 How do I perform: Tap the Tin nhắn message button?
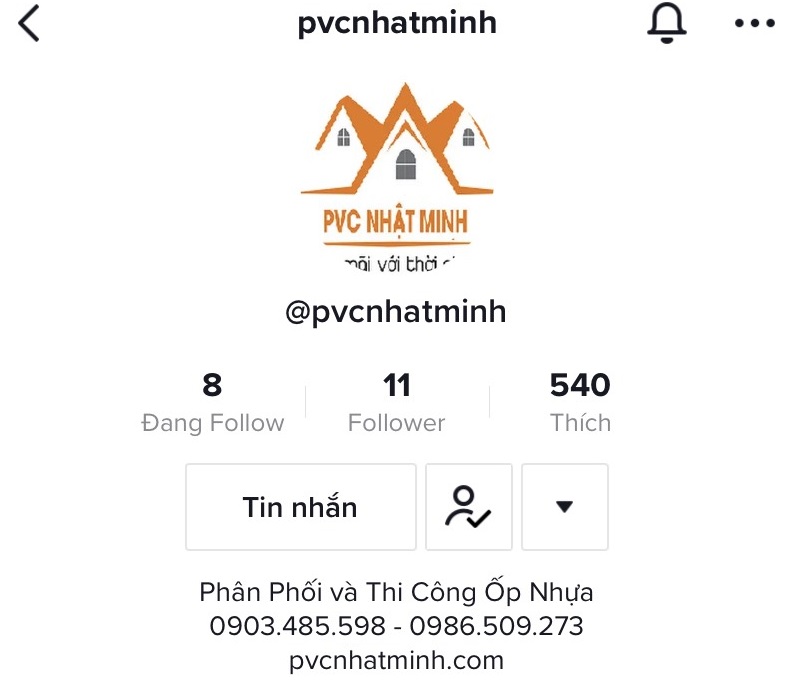click(x=300, y=507)
